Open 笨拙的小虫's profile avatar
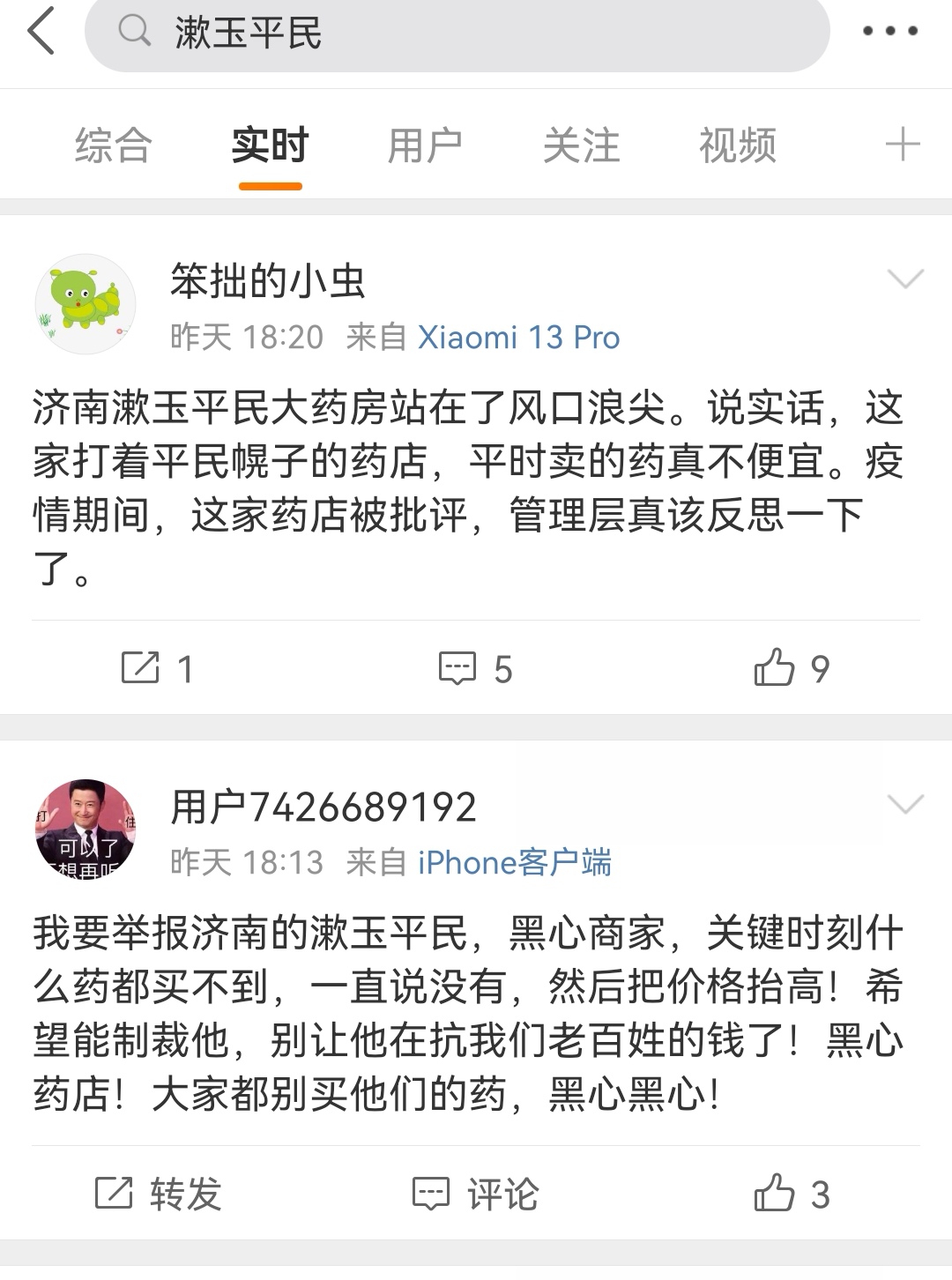Screen dimensions: 952x1280 click(85, 304)
